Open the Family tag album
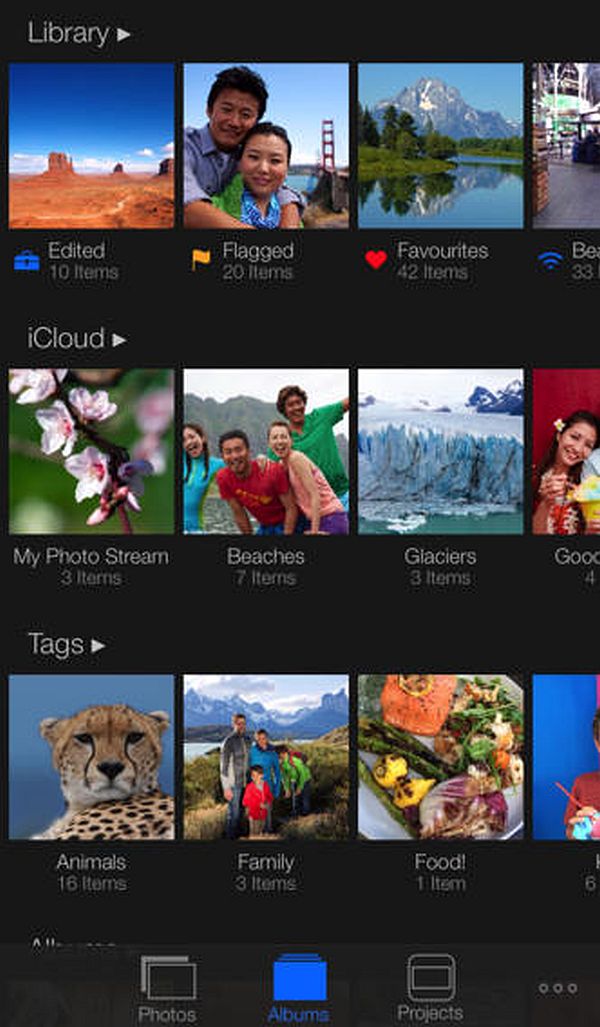 (266, 757)
